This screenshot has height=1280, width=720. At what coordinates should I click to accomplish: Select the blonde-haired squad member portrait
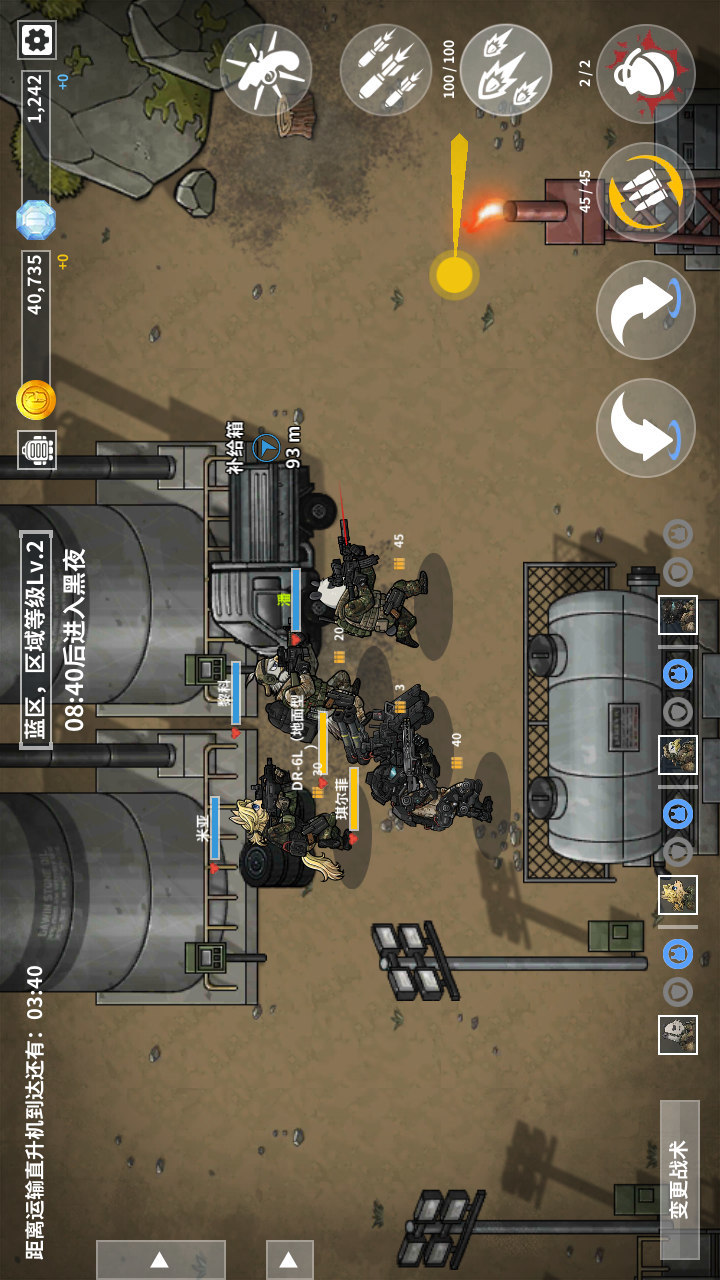[x=678, y=895]
